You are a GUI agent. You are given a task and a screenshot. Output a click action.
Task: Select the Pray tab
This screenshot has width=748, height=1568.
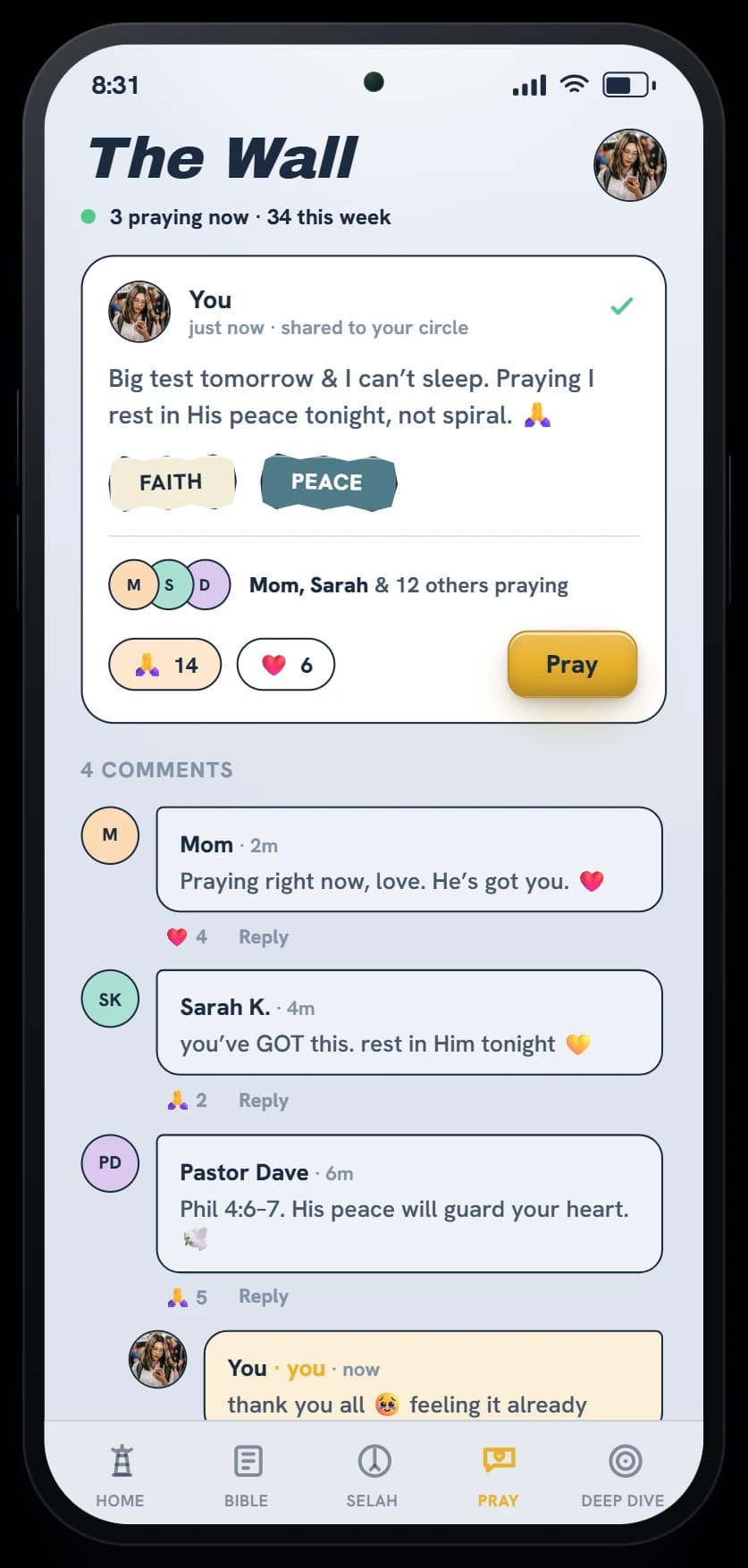point(499,1476)
